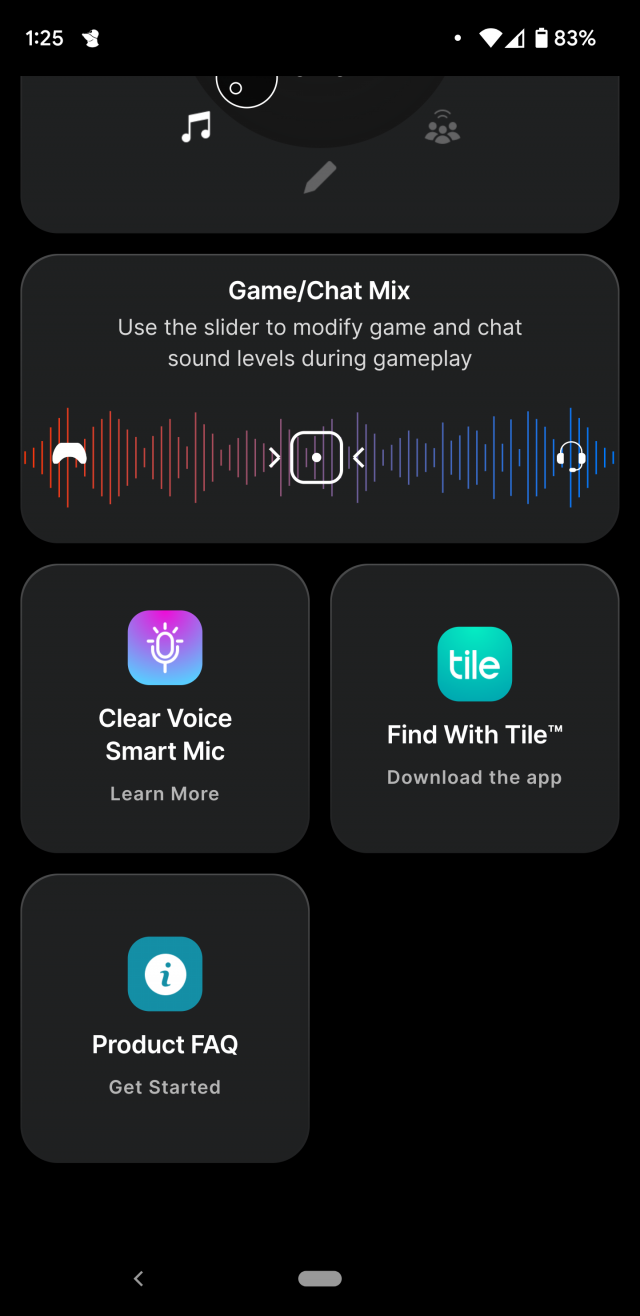Open the Product FAQ card
The height and width of the screenshot is (1316, 640).
[x=165, y=1018]
